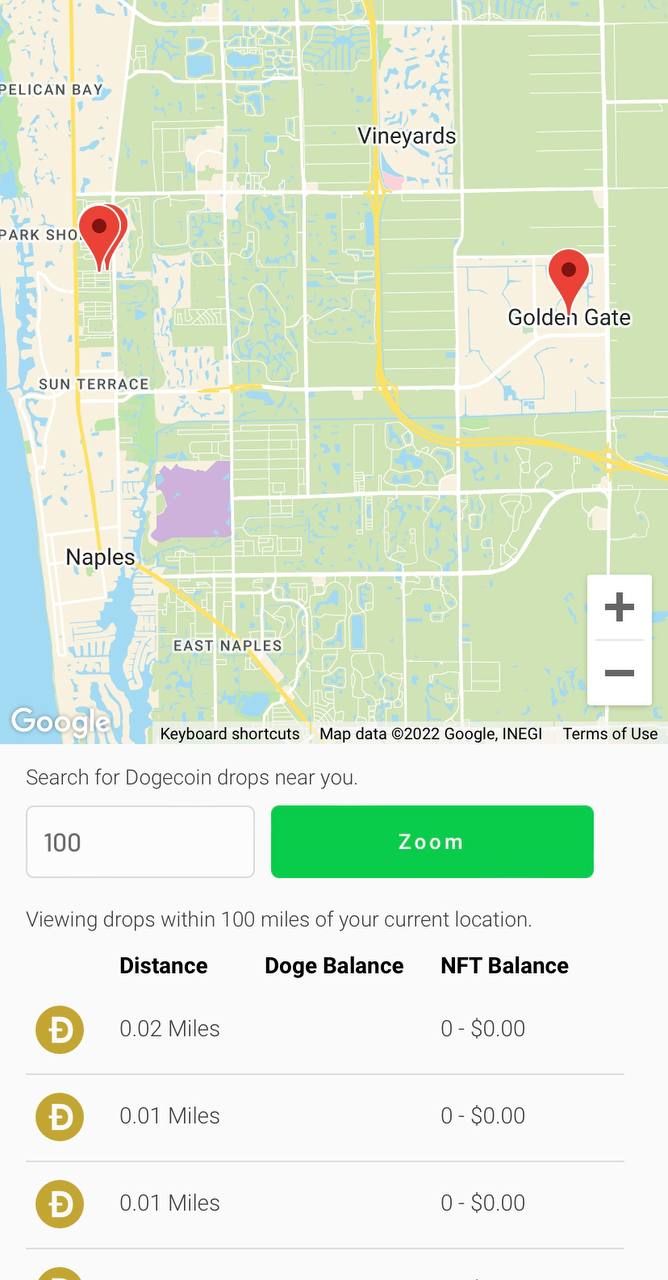Tap the green Zoom button
The image size is (668, 1280).
[x=432, y=842]
